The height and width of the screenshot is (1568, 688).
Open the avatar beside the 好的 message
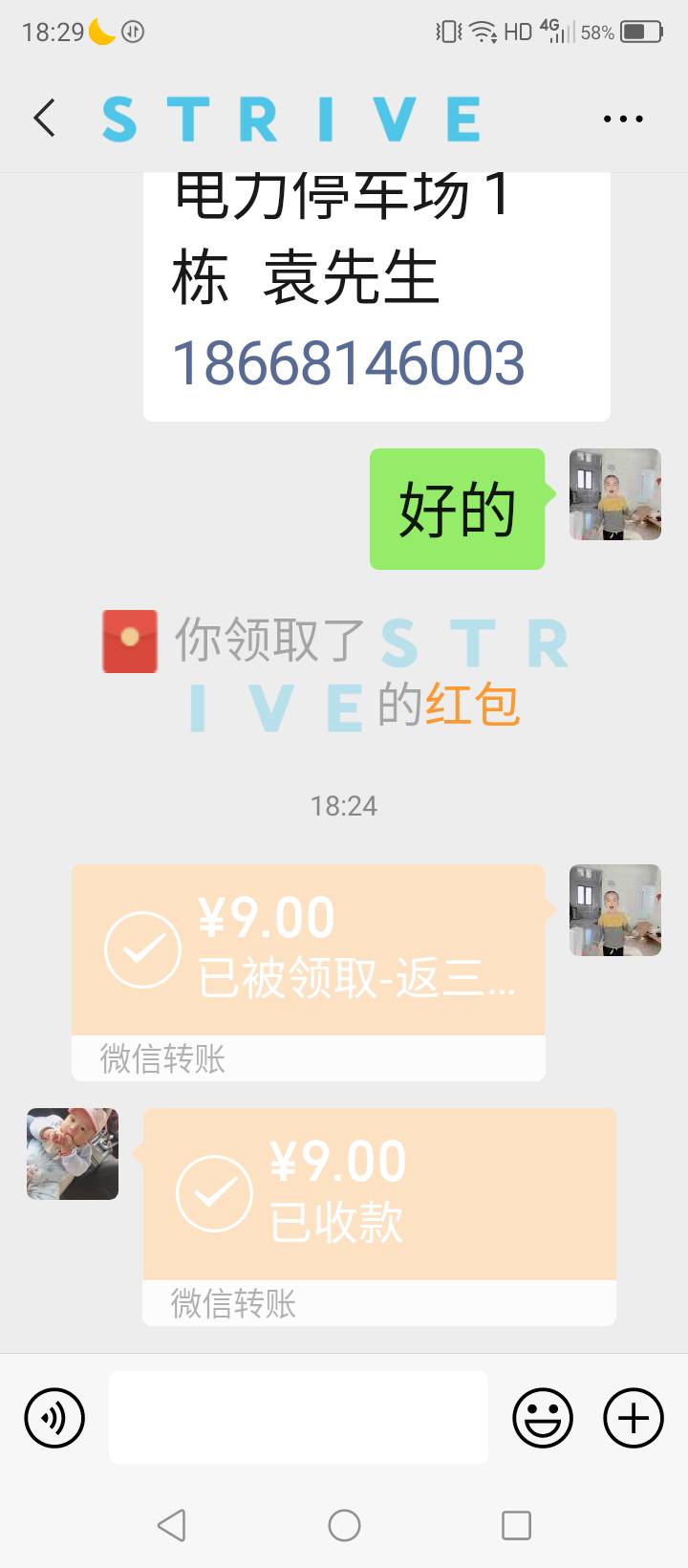point(615,494)
